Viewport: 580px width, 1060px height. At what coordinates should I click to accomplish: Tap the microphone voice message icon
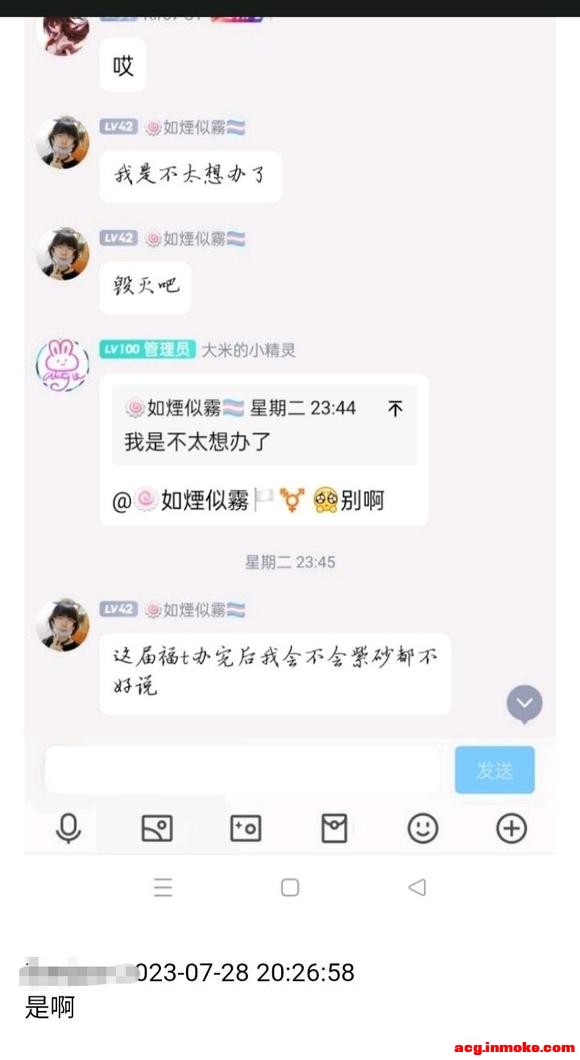68,828
